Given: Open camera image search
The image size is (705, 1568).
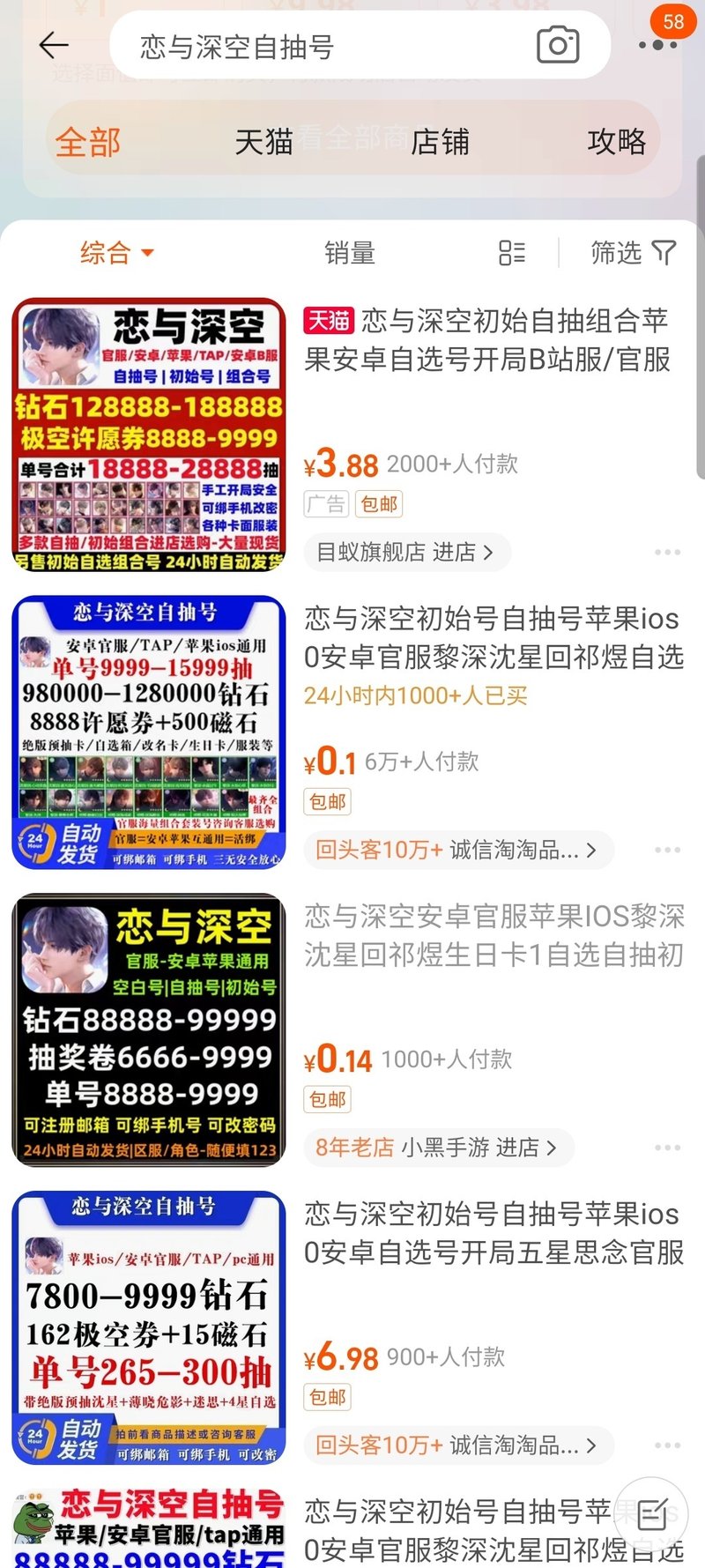Looking at the screenshot, I should click(558, 46).
